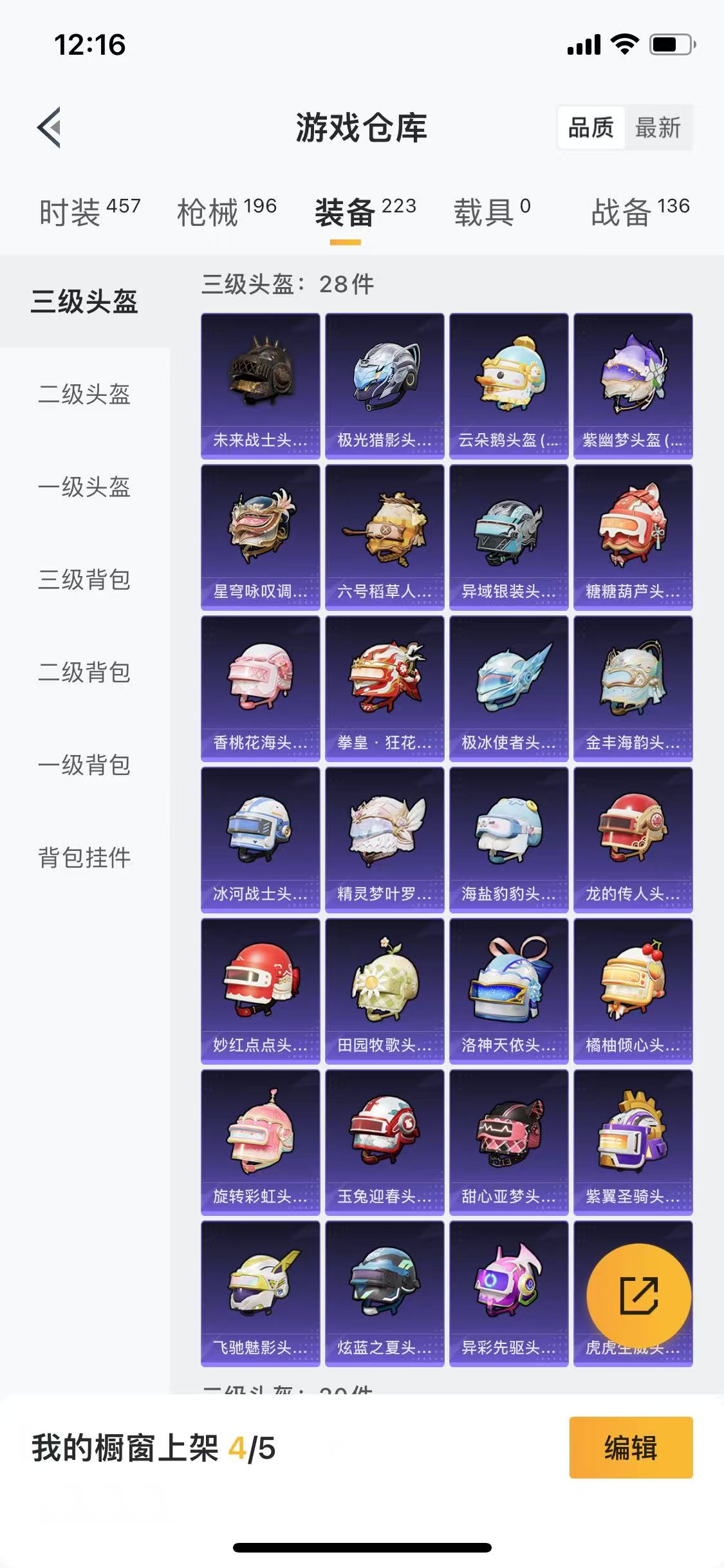724x1568 pixels.
Task: Open the floating share/export button
Action: 638,1295
